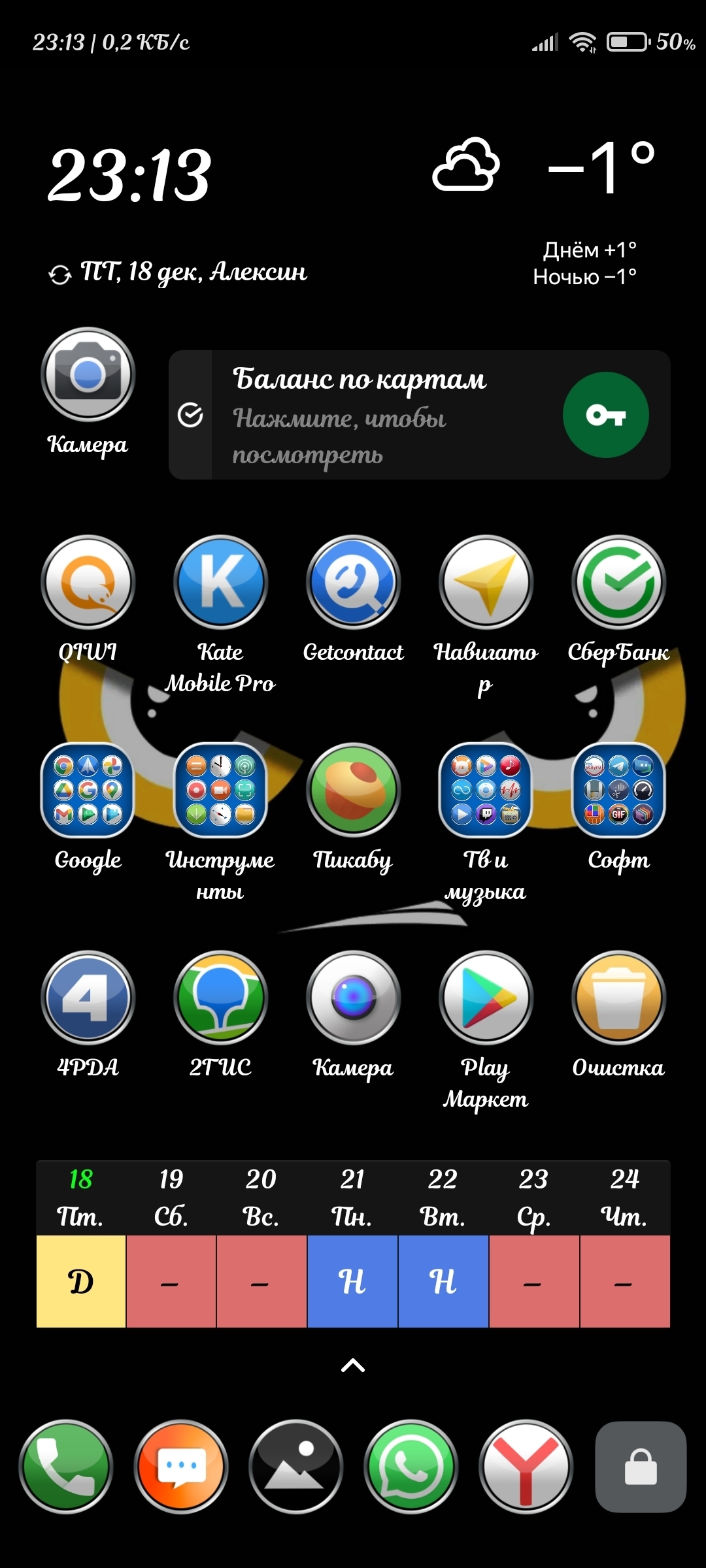Open the Google Camera app beside the widget

(88, 374)
